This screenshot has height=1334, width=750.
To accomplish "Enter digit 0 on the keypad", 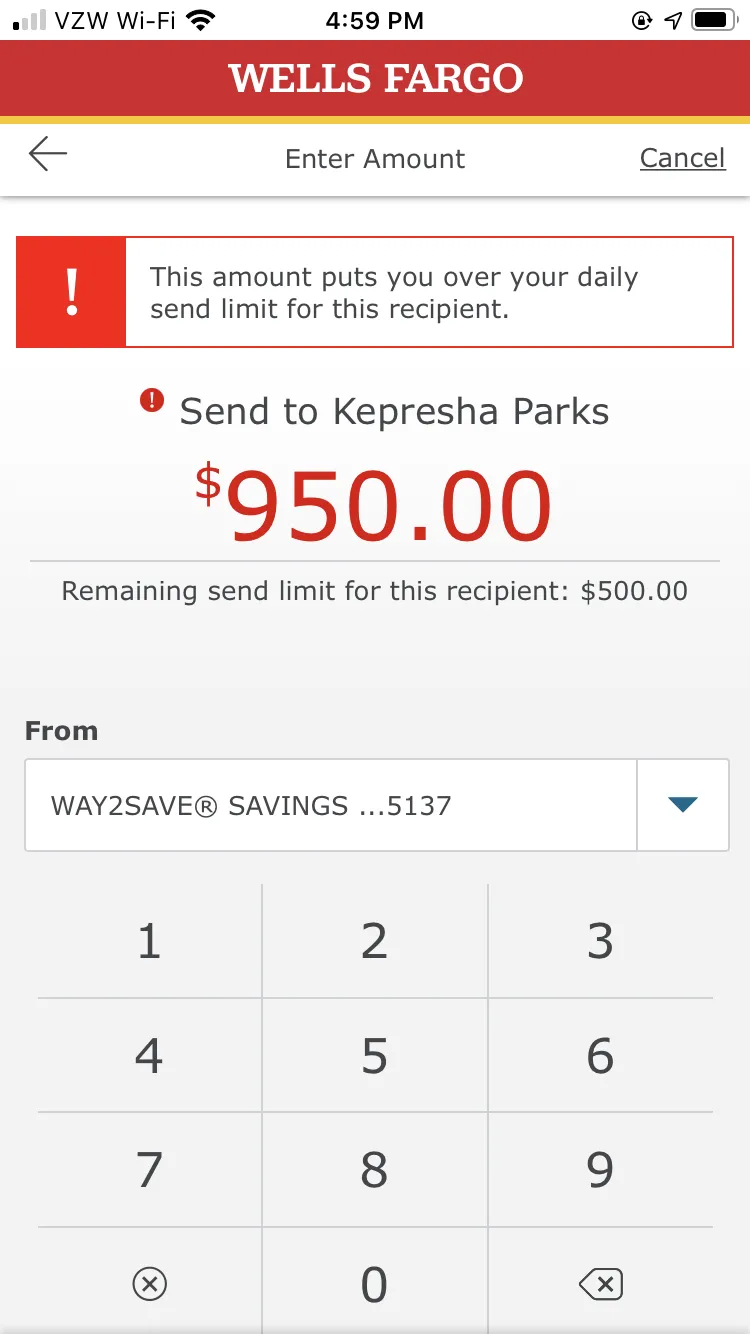I will [375, 1283].
